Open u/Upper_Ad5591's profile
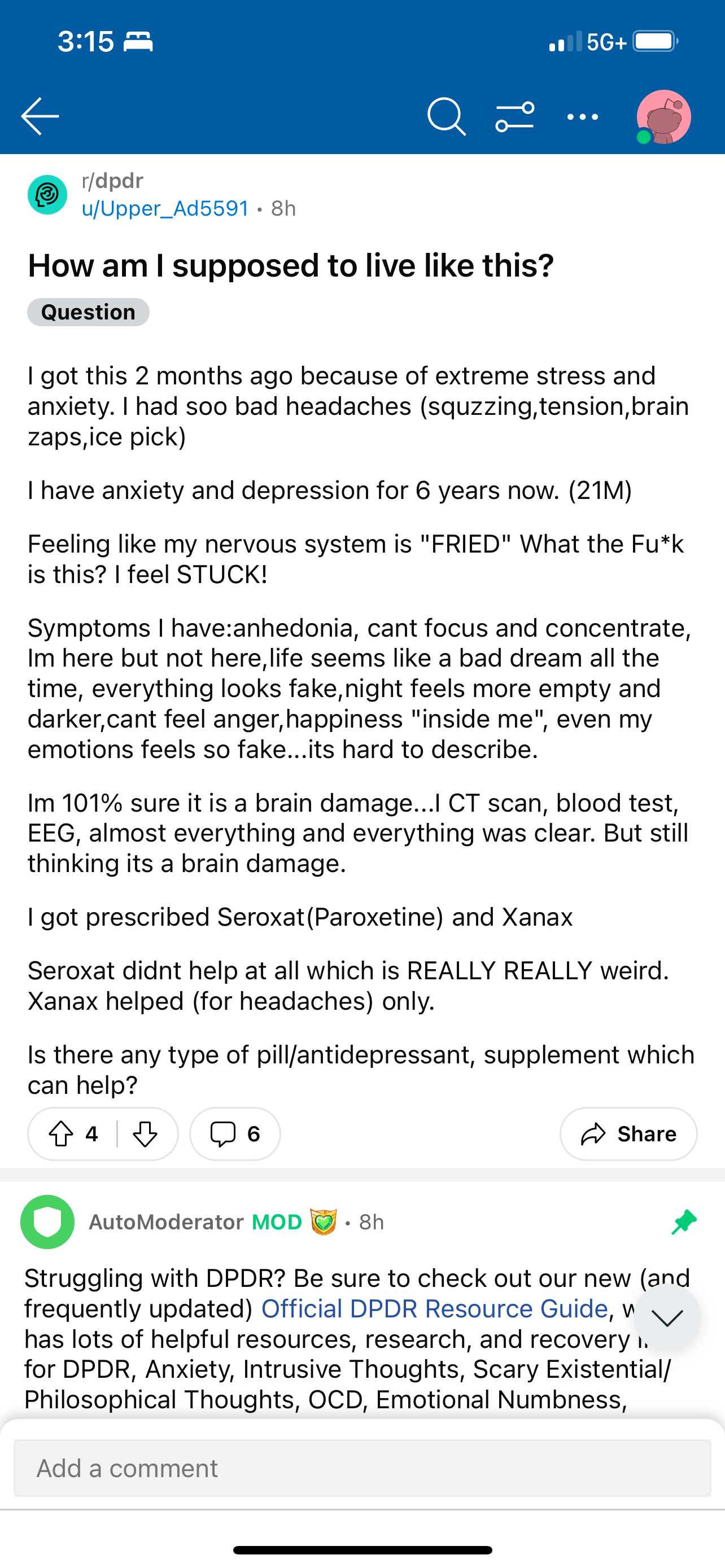Image resolution: width=725 pixels, height=1568 pixels. point(165,209)
